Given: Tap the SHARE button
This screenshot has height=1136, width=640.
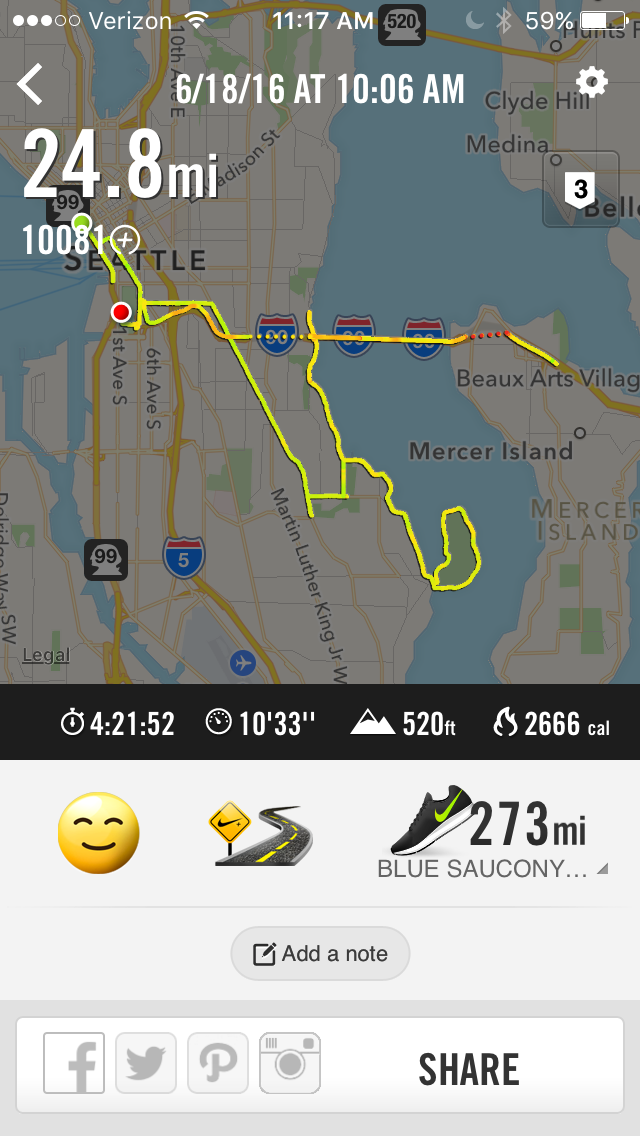Looking at the screenshot, I should [x=469, y=1068].
